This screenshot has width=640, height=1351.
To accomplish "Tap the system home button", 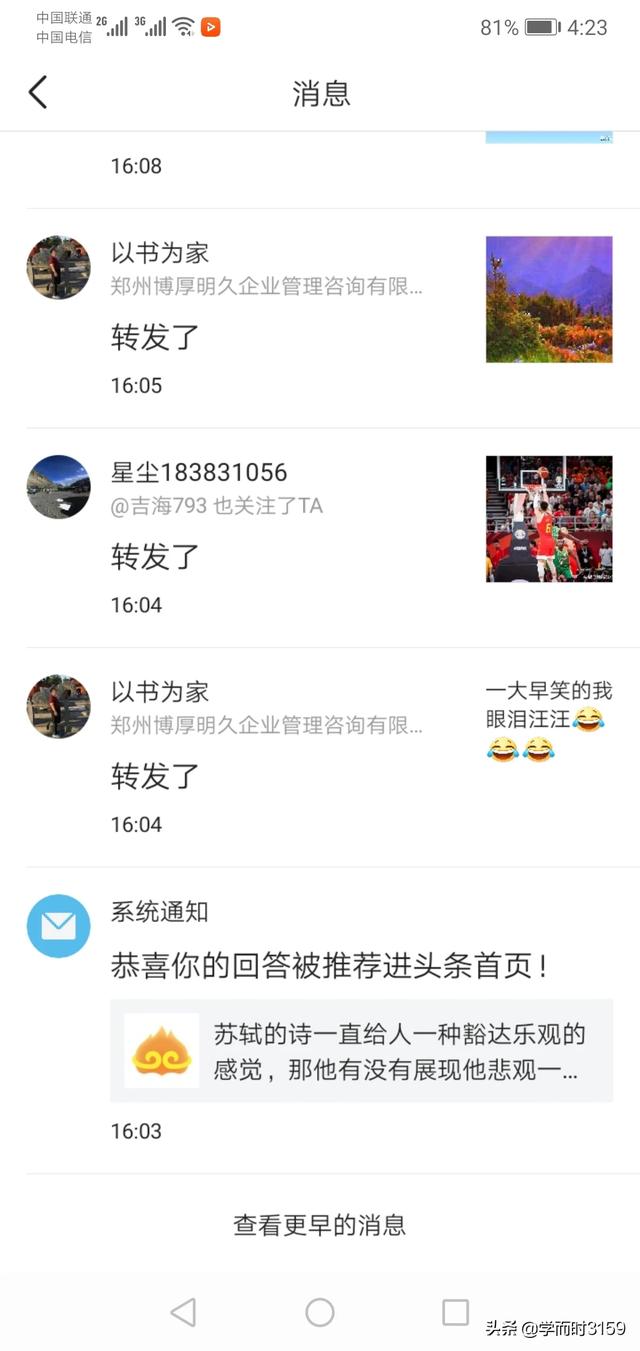I will click(x=320, y=1312).
